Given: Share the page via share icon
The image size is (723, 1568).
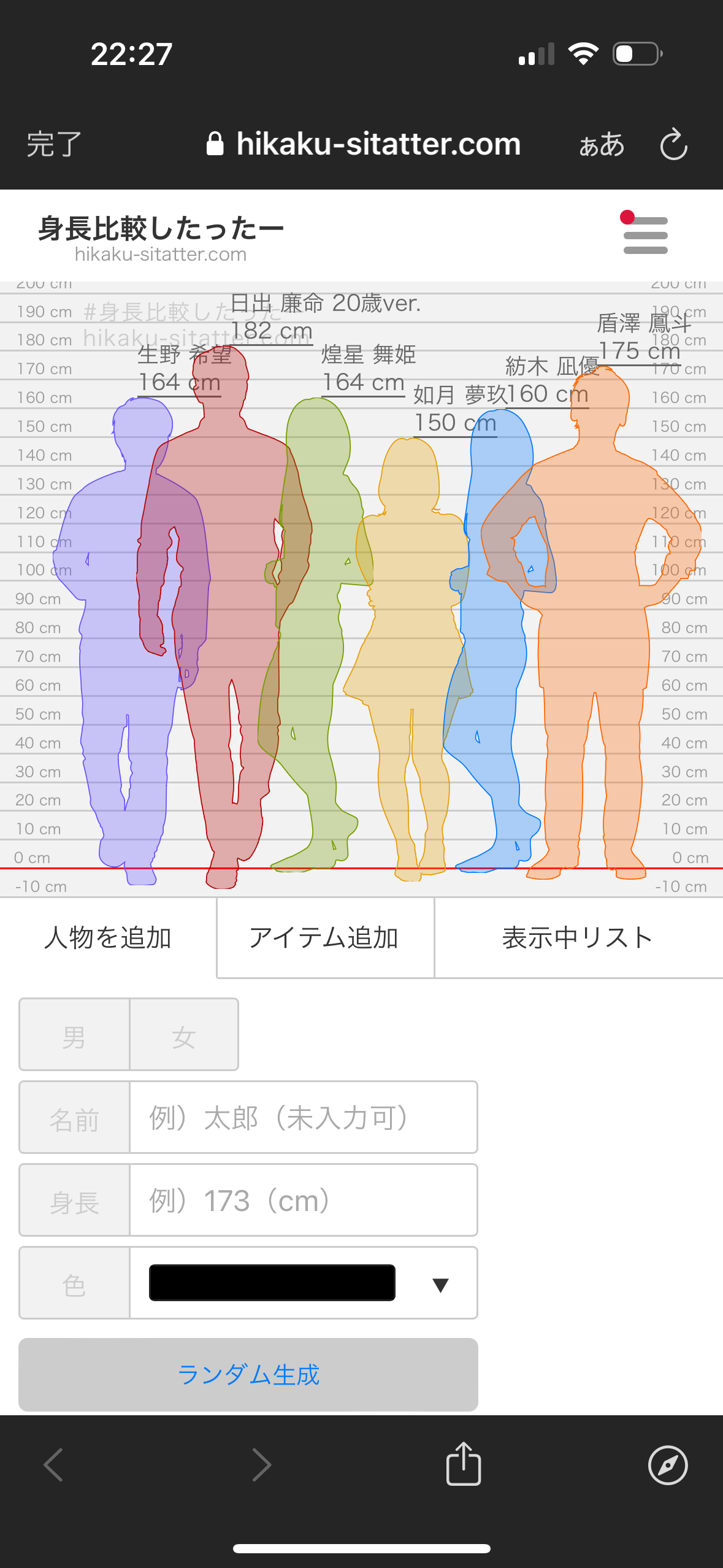Looking at the screenshot, I should (464, 1464).
